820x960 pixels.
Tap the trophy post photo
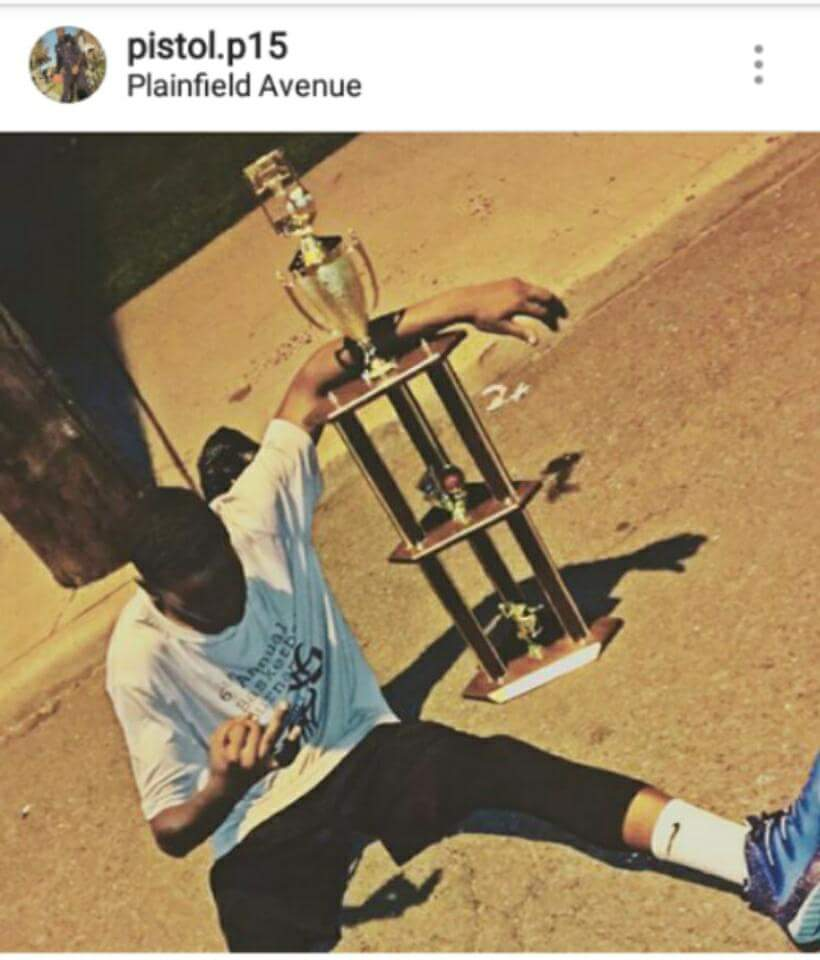click(410, 540)
